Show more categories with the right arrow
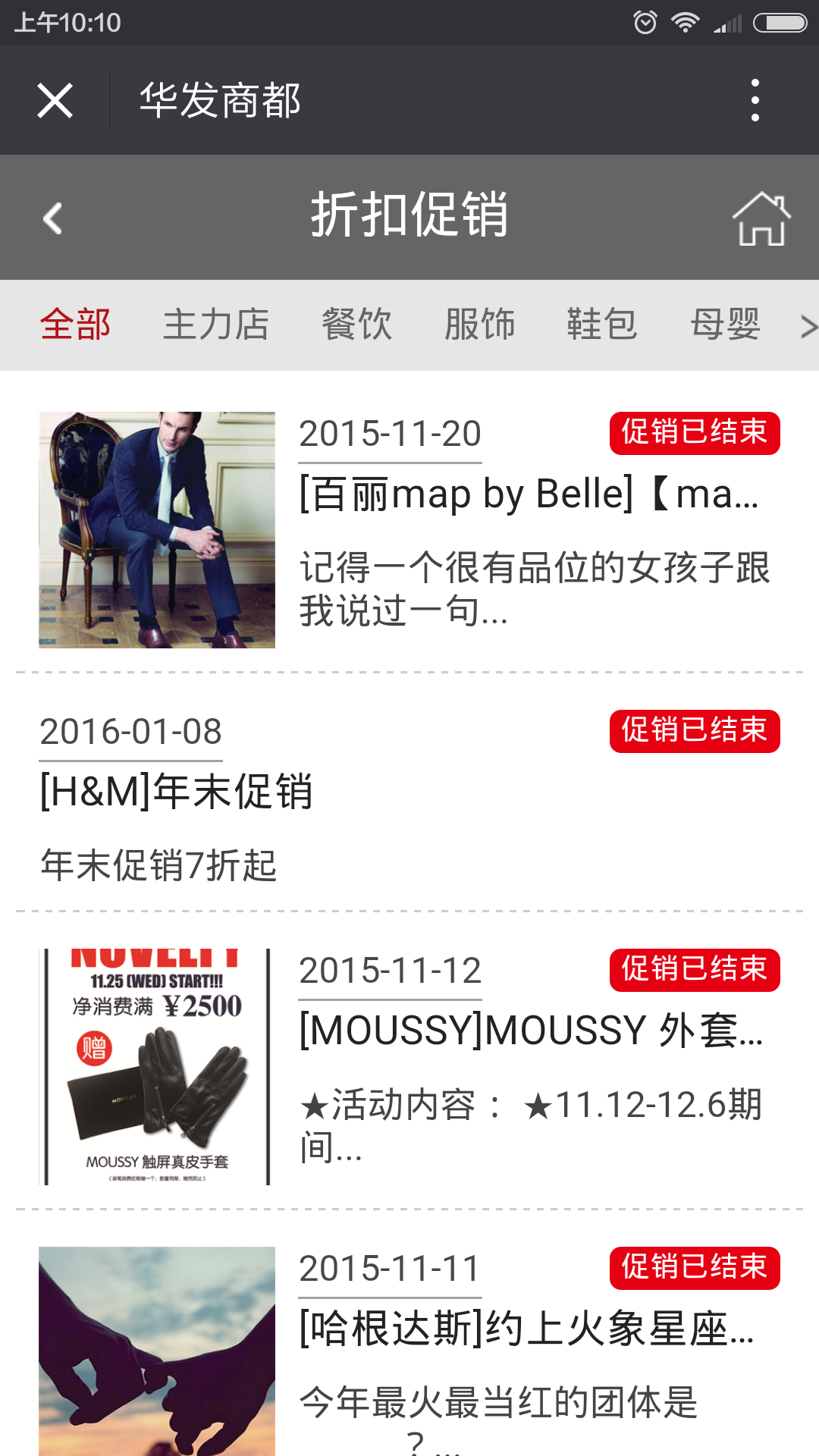 (x=807, y=326)
